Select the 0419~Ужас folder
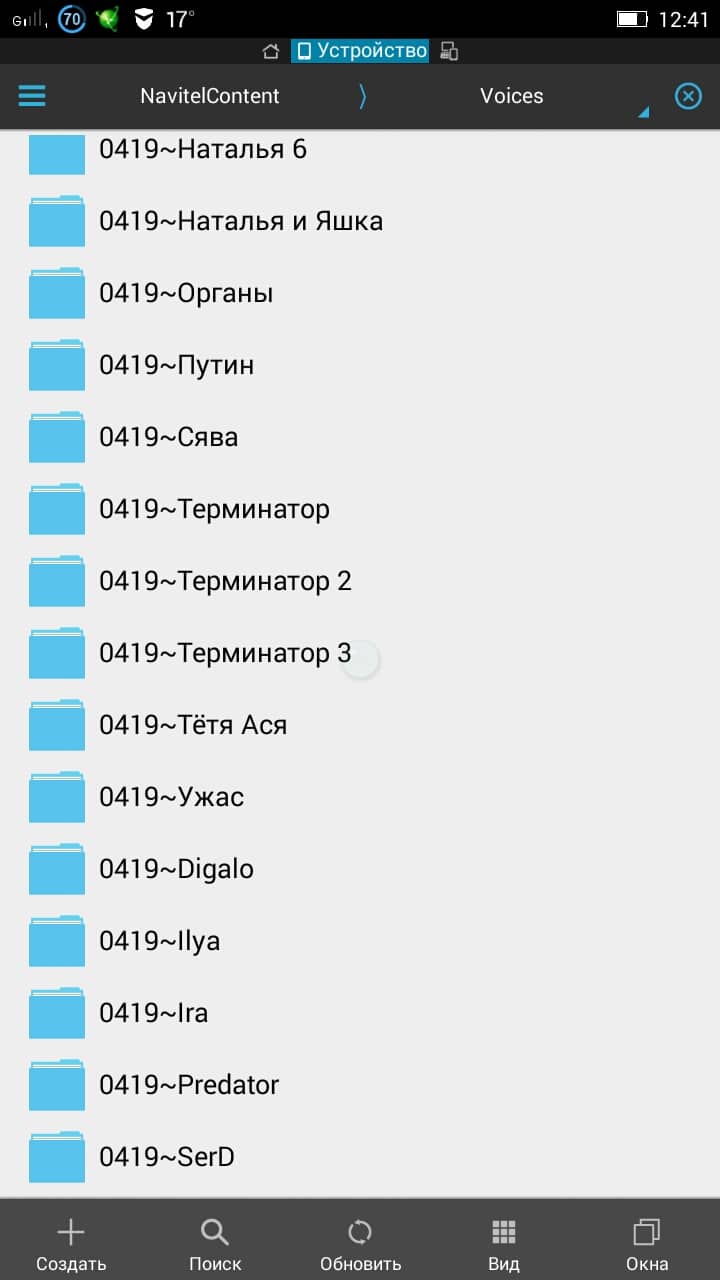720x1280 pixels. [171, 797]
